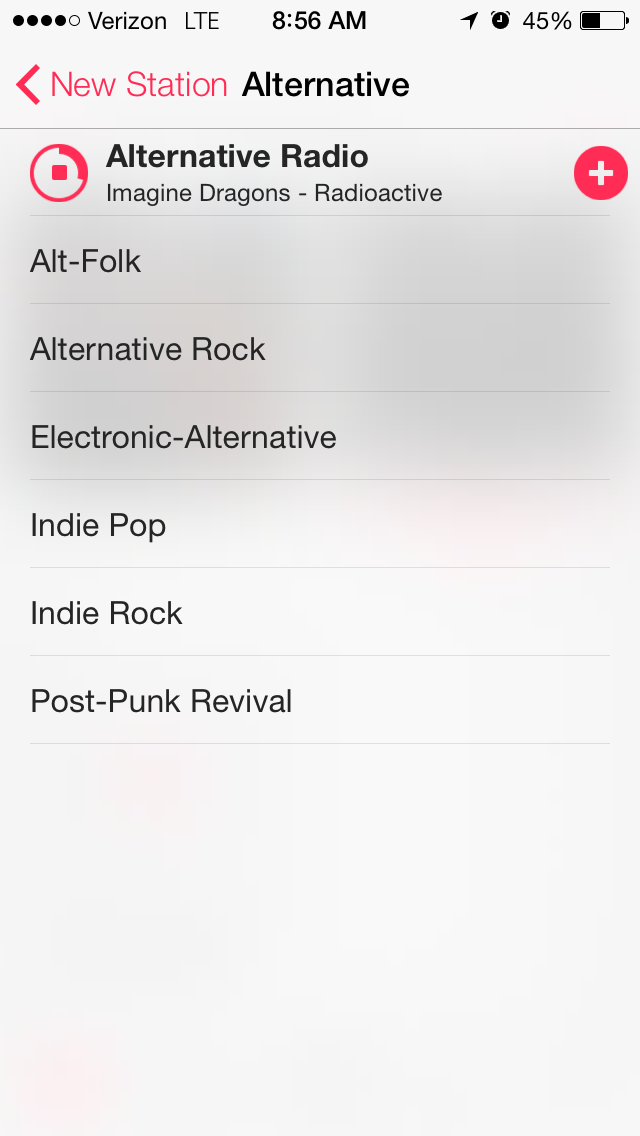Open the Alt-Folk genre
This screenshot has width=640, height=1136.
coord(320,260)
